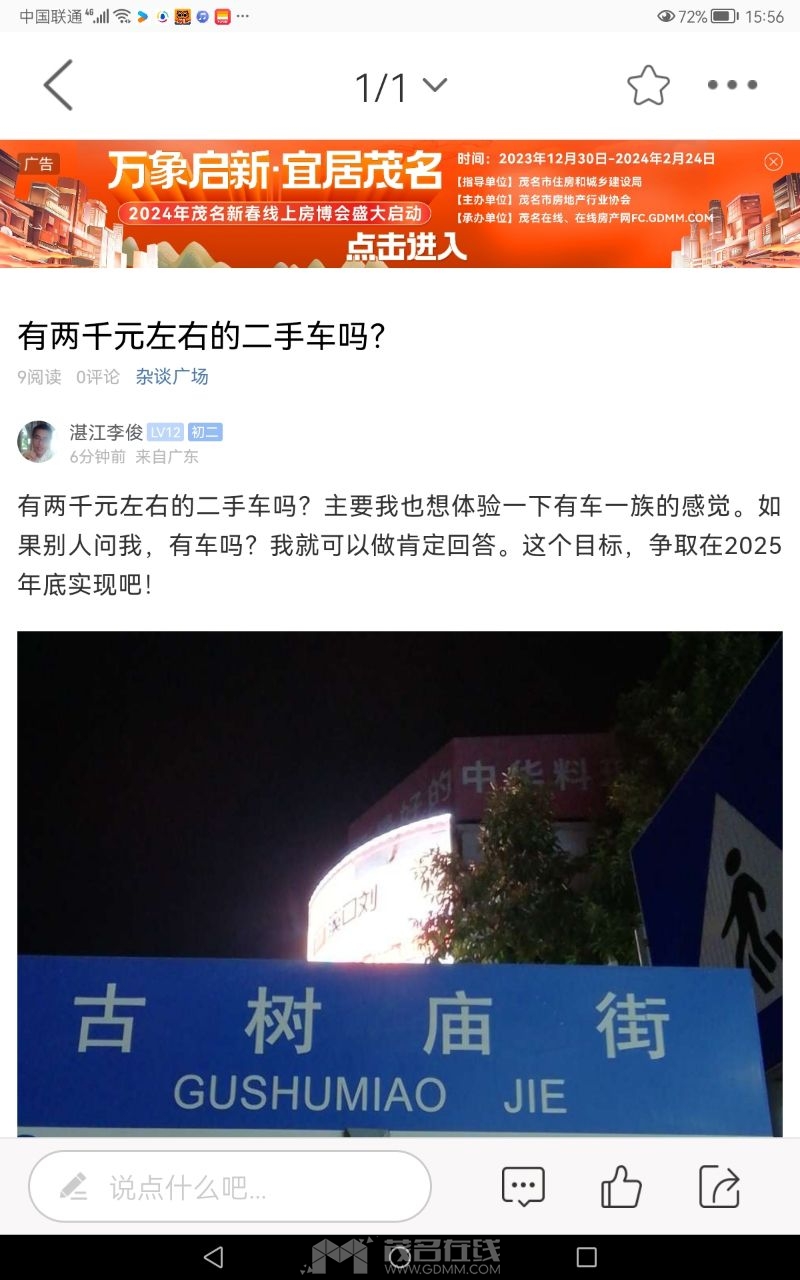
Task: Open the 杂谈广场 forum section
Action: [x=172, y=377]
